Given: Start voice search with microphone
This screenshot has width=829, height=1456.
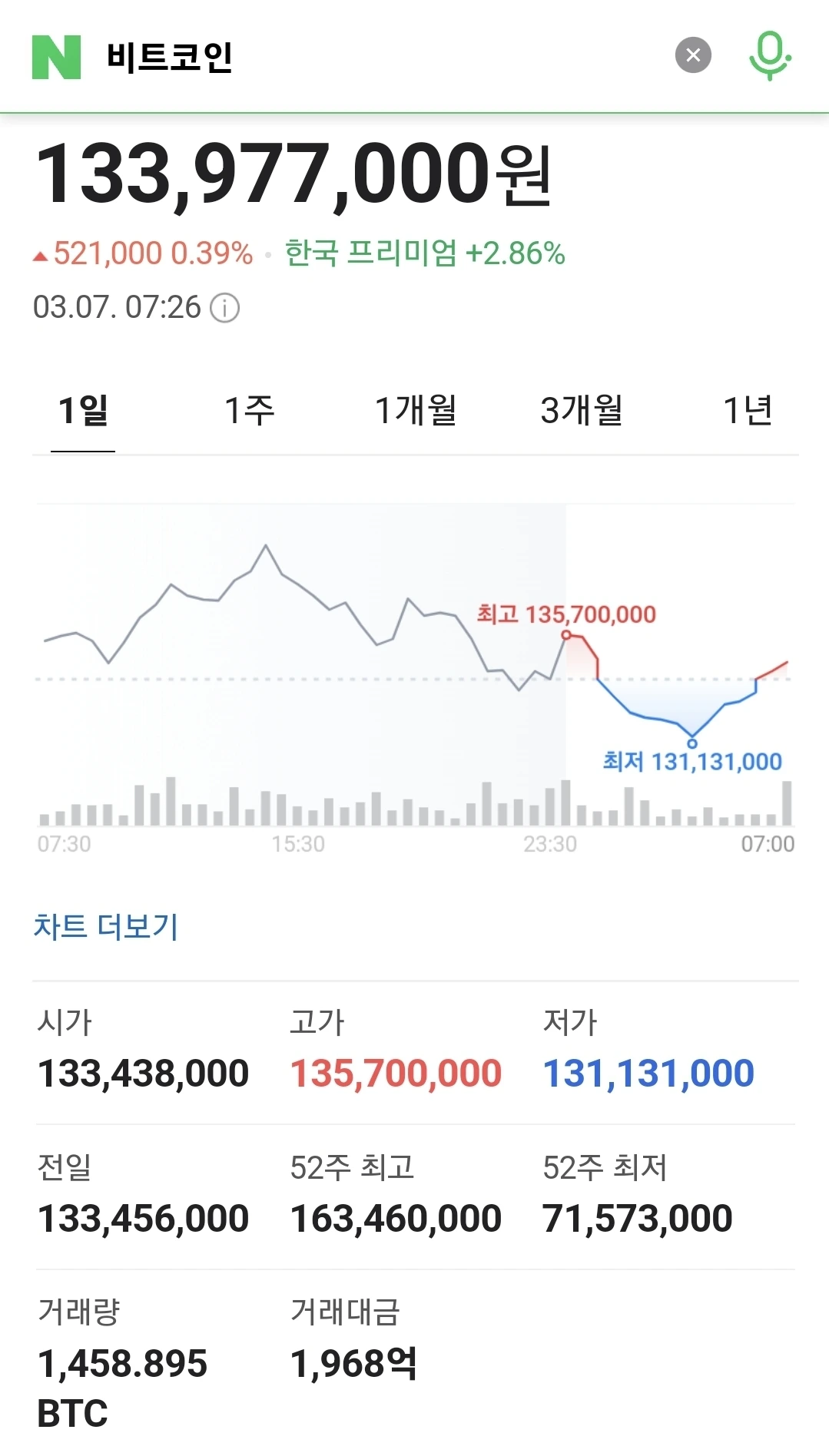Looking at the screenshot, I should coord(770,55).
